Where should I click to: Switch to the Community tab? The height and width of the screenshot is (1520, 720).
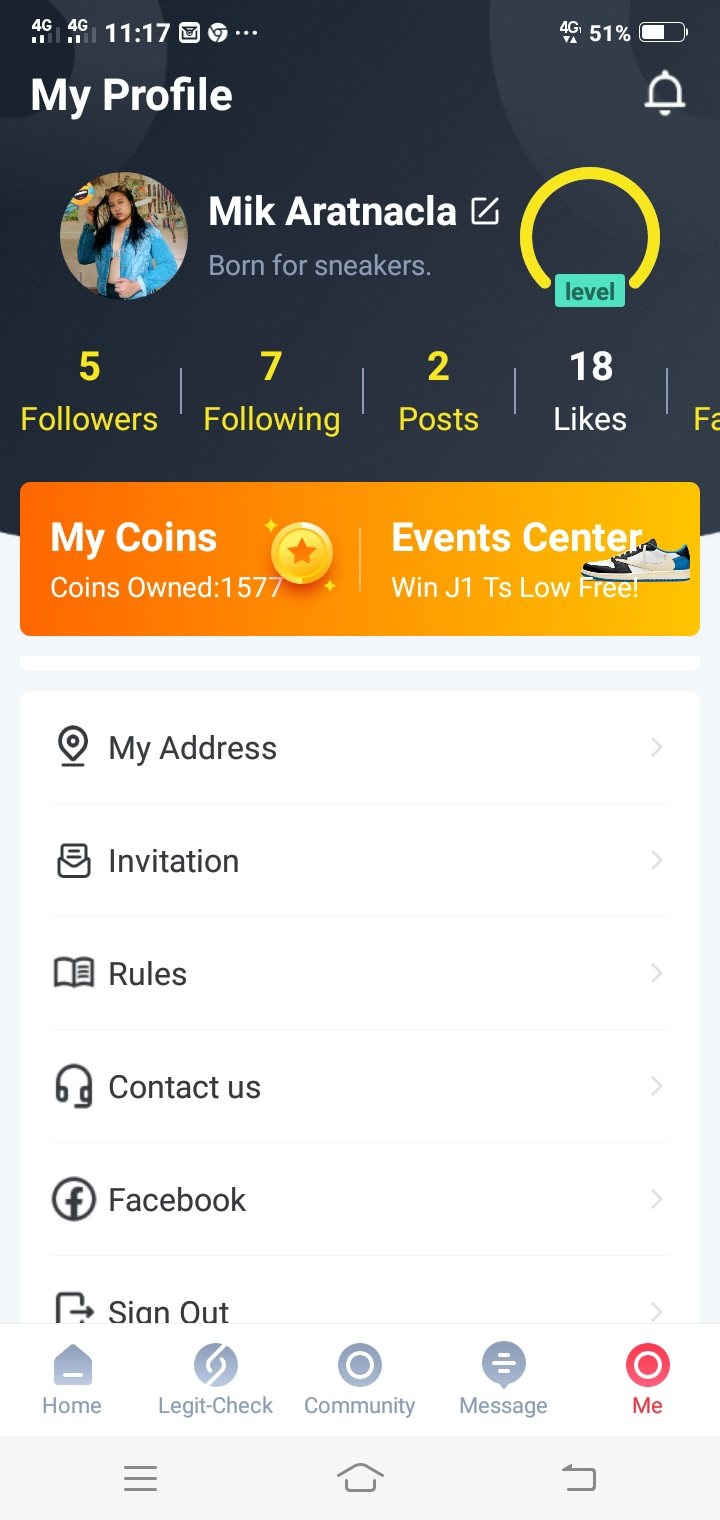(x=359, y=1380)
